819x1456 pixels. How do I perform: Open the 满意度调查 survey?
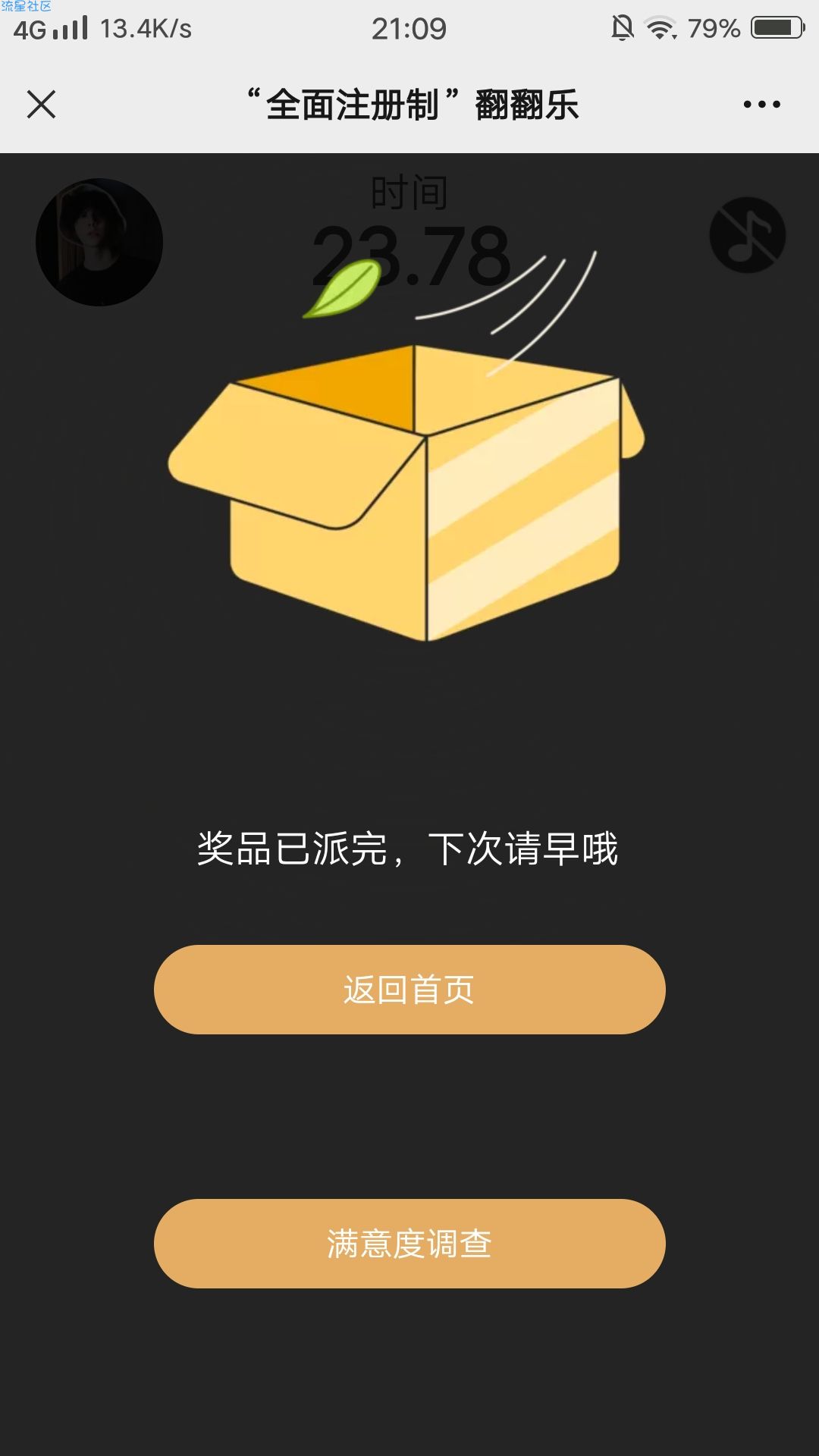coord(409,1244)
